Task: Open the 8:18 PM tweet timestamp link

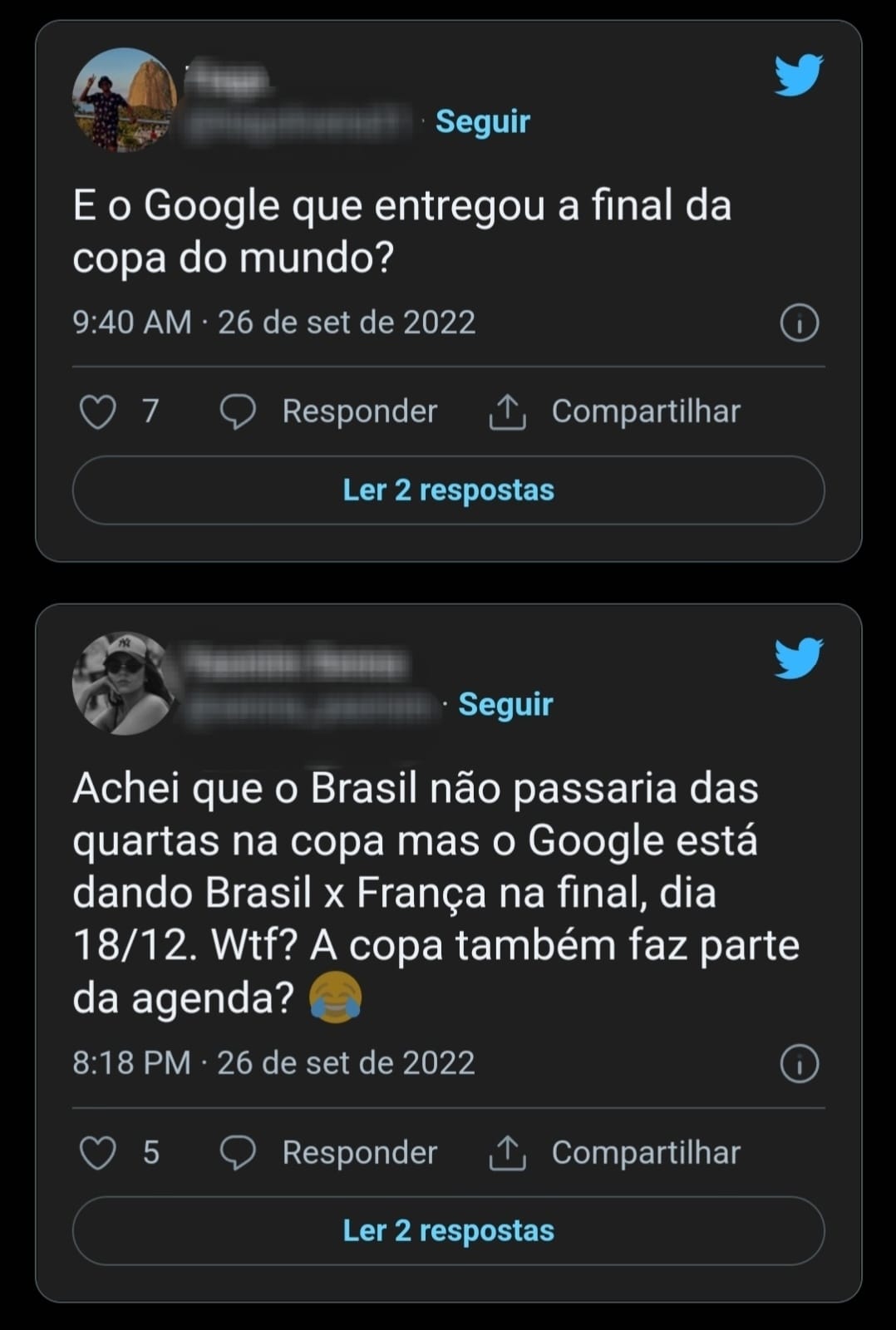Action: click(x=273, y=1063)
